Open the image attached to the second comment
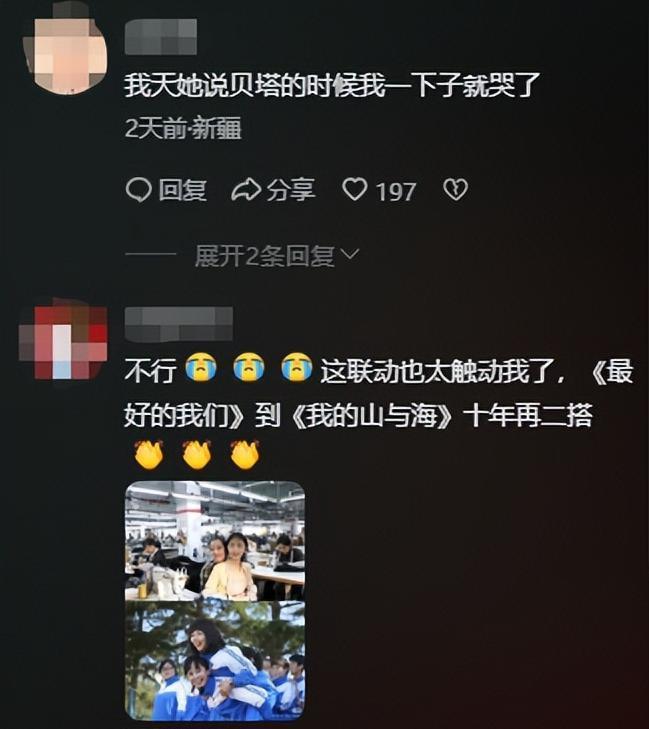The height and width of the screenshot is (729, 649). coord(214,599)
